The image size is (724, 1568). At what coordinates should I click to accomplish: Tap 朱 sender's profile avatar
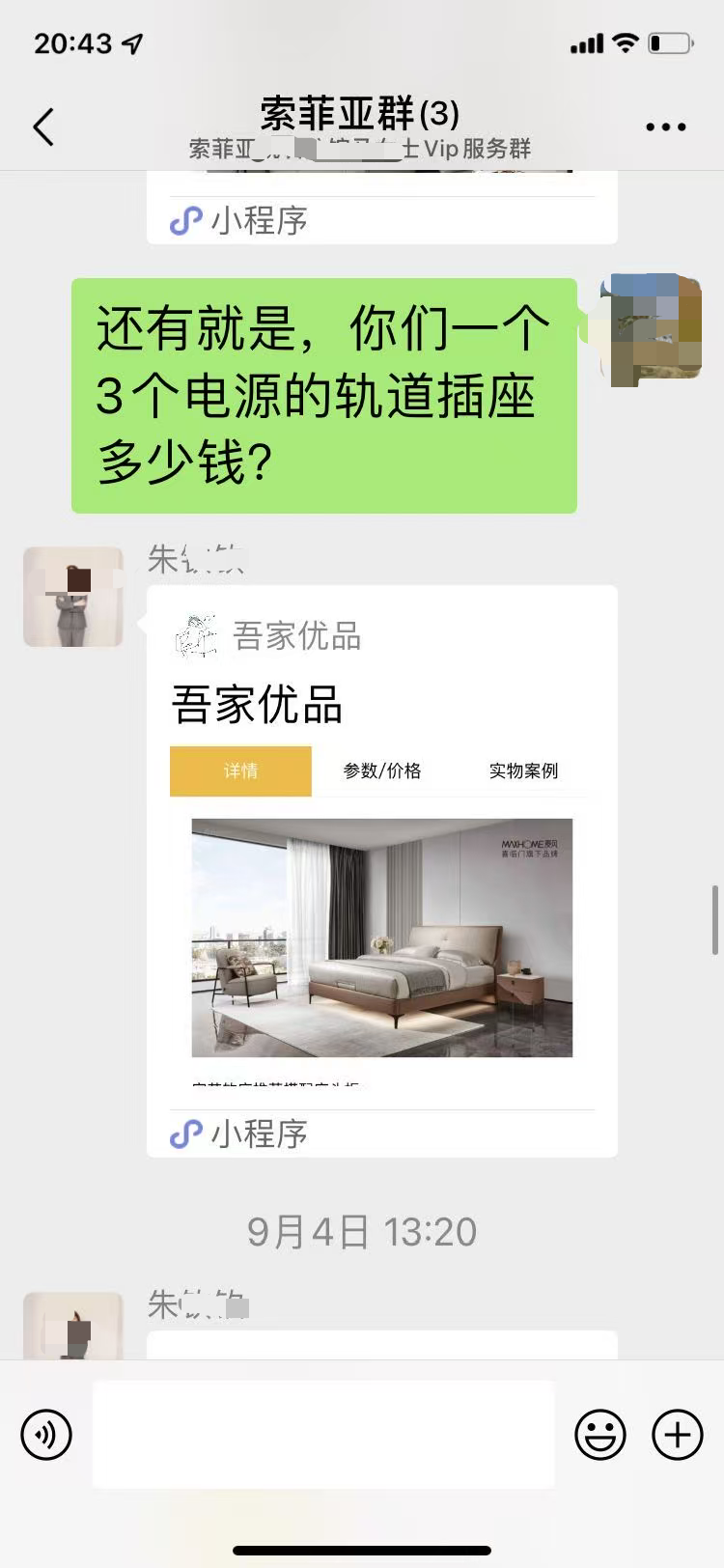(72, 596)
